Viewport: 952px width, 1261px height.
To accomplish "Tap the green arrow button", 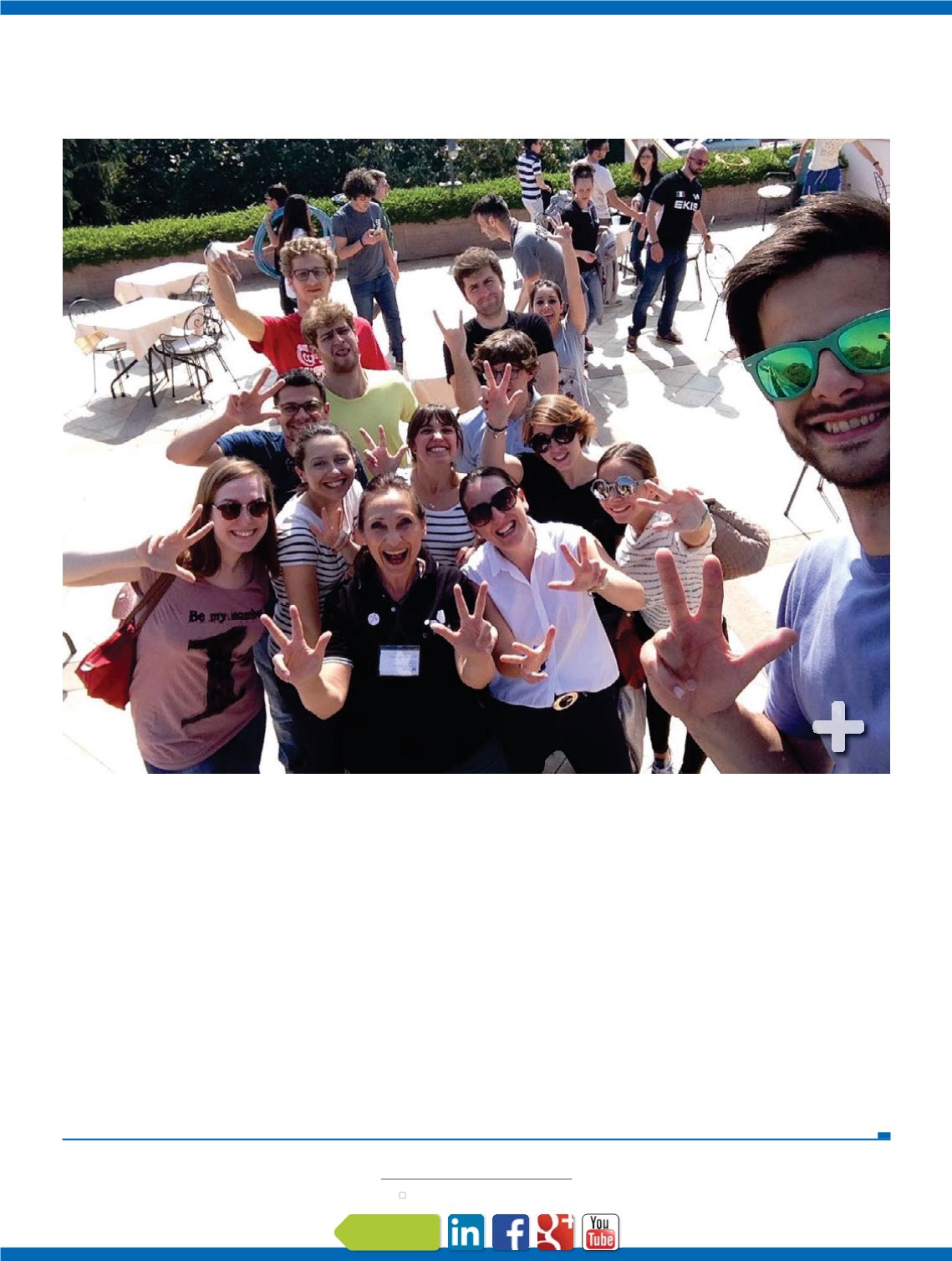I will (x=388, y=1233).
